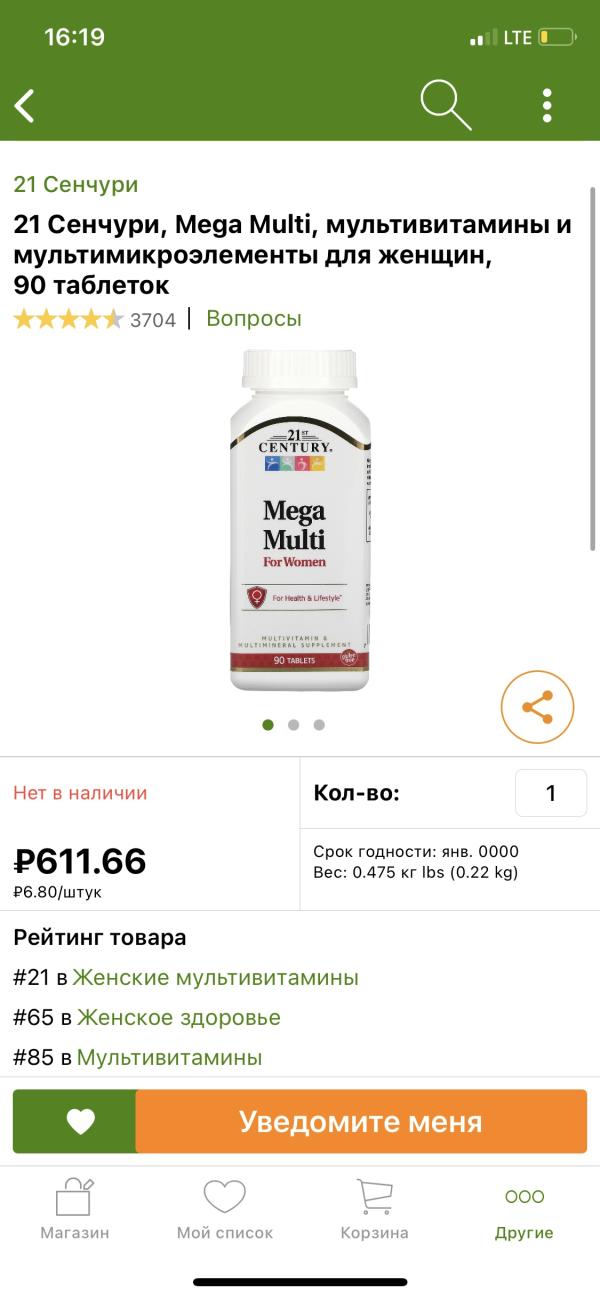600x1298 pixels.
Task: Go back using the top arrow
Action: click(x=25, y=105)
